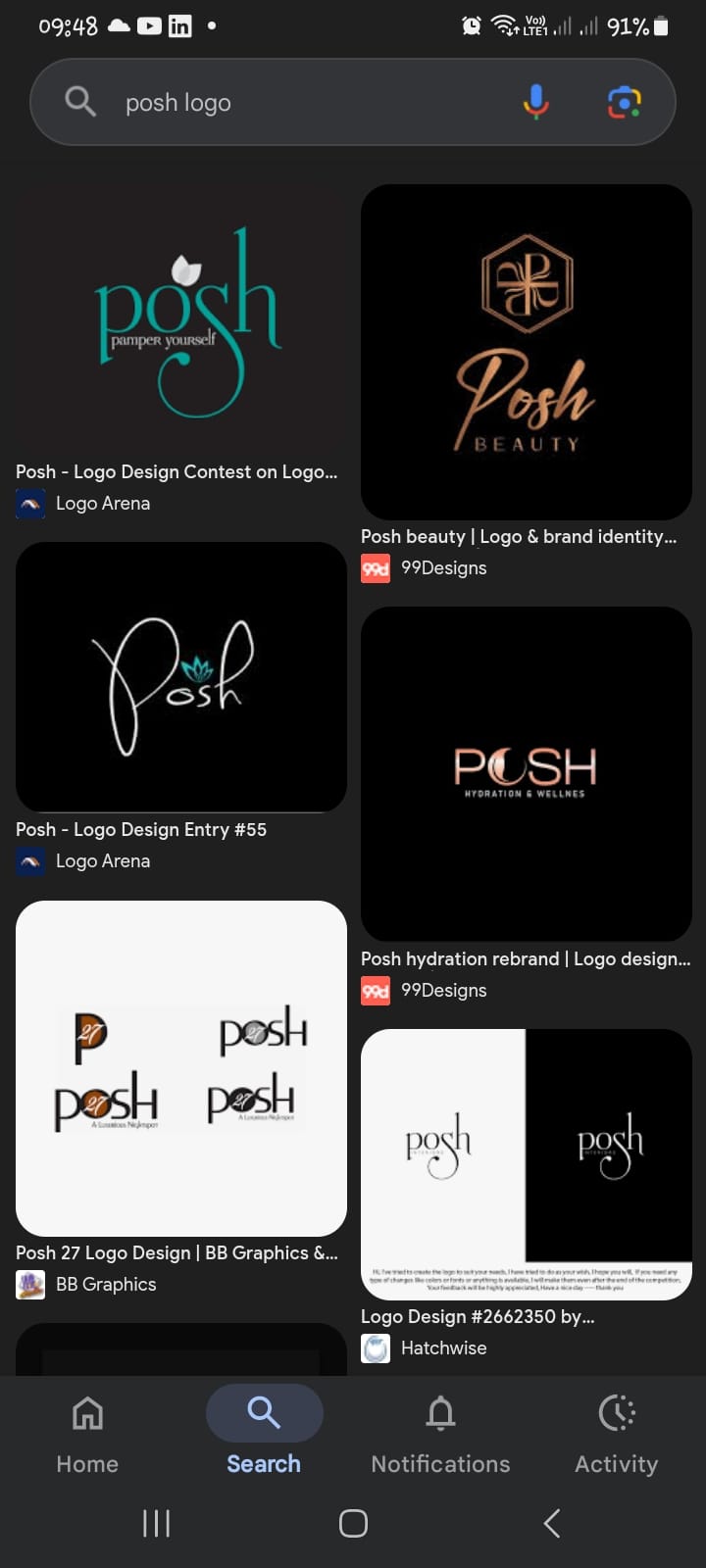Go back using the system back button
The image size is (706, 1568).
click(552, 1523)
